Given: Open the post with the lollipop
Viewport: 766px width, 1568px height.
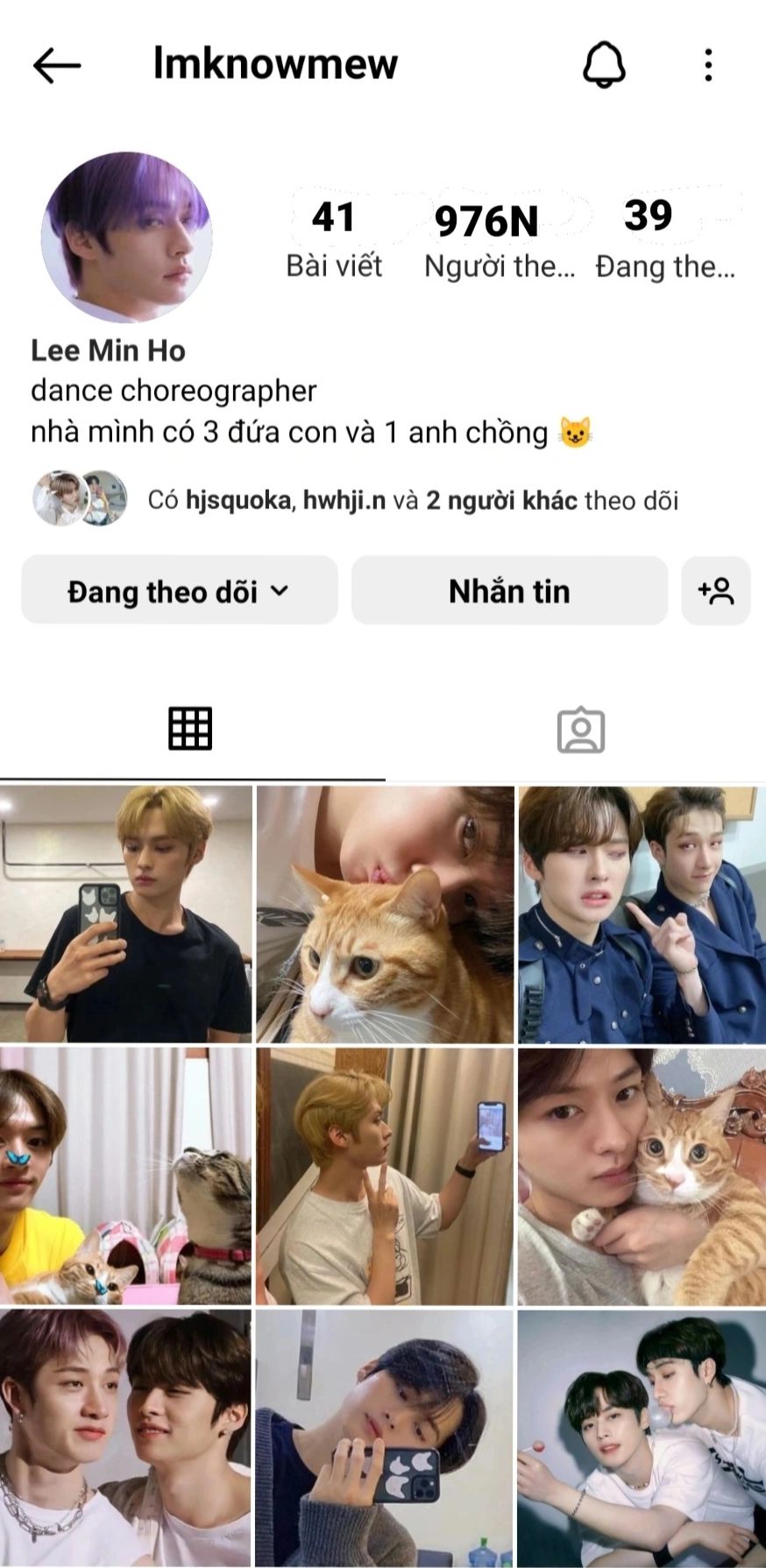Looking at the screenshot, I should pyautogui.click(x=642, y=1438).
